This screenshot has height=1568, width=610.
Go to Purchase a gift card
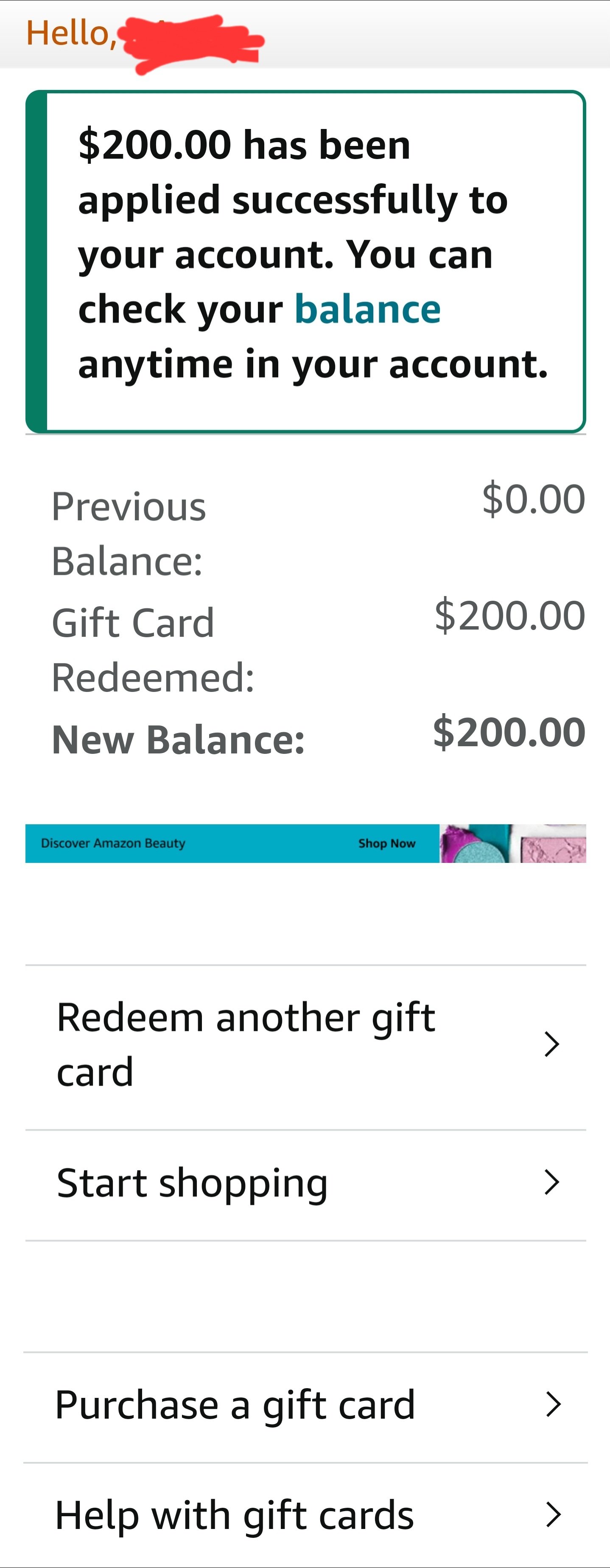pyautogui.click(x=305, y=1405)
